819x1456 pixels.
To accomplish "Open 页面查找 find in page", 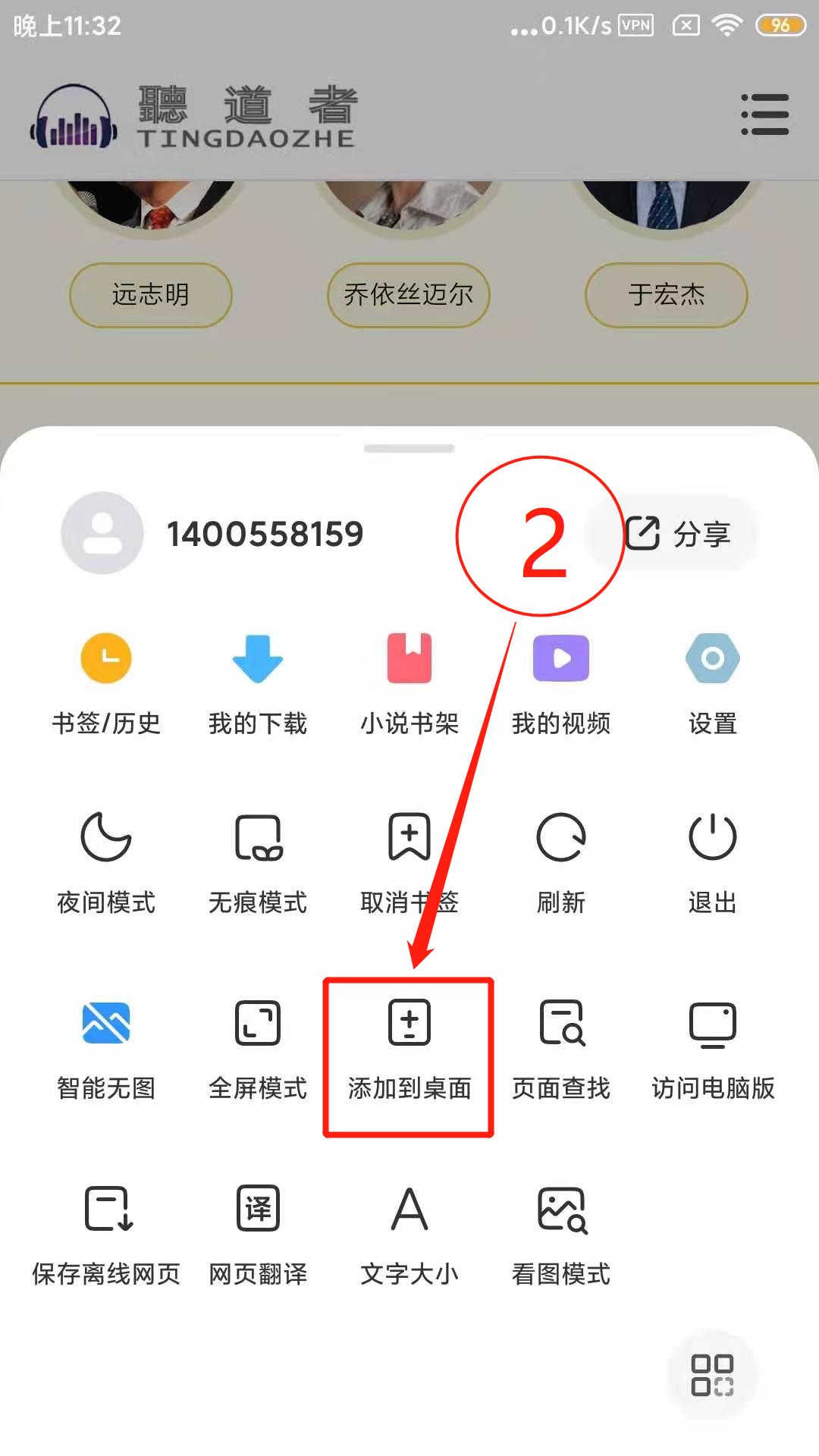I will point(561,1048).
